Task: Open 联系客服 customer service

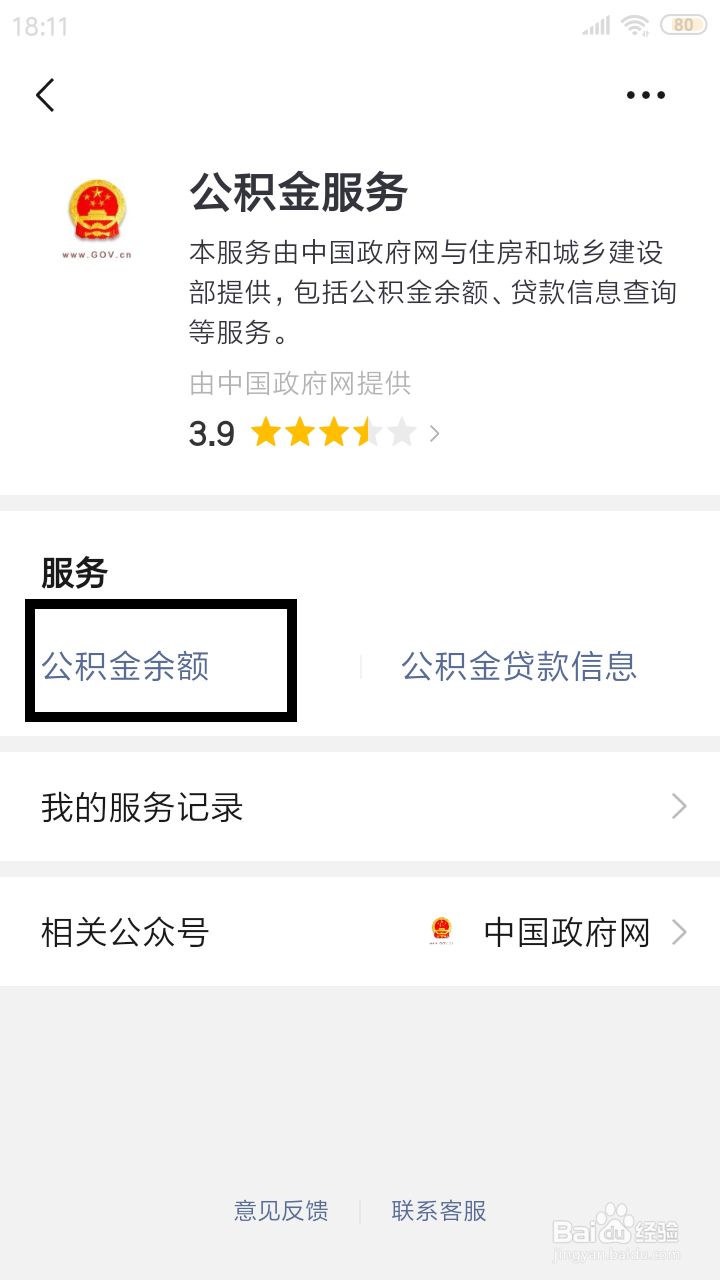Action: click(438, 1211)
